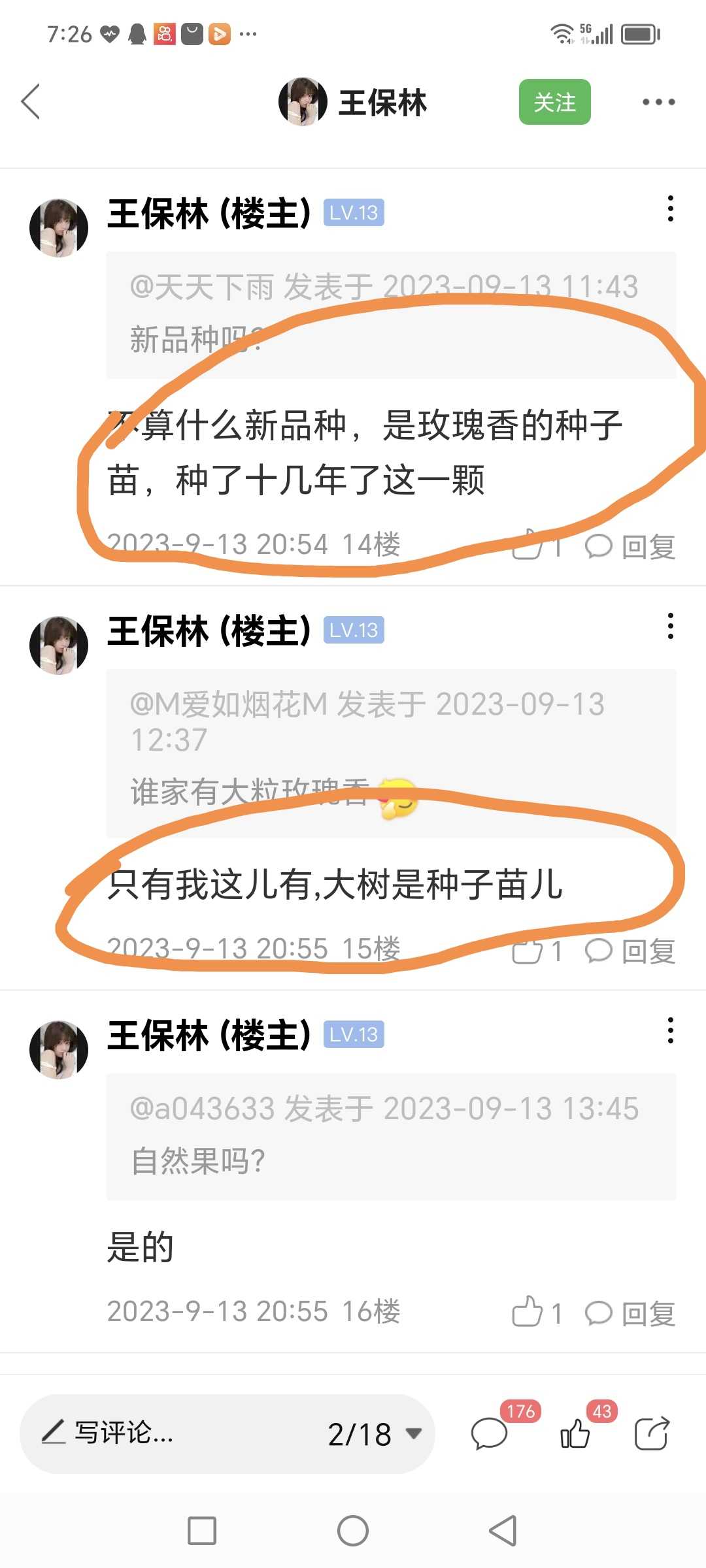Reply to the 15楼 comment

coord(630,951)
